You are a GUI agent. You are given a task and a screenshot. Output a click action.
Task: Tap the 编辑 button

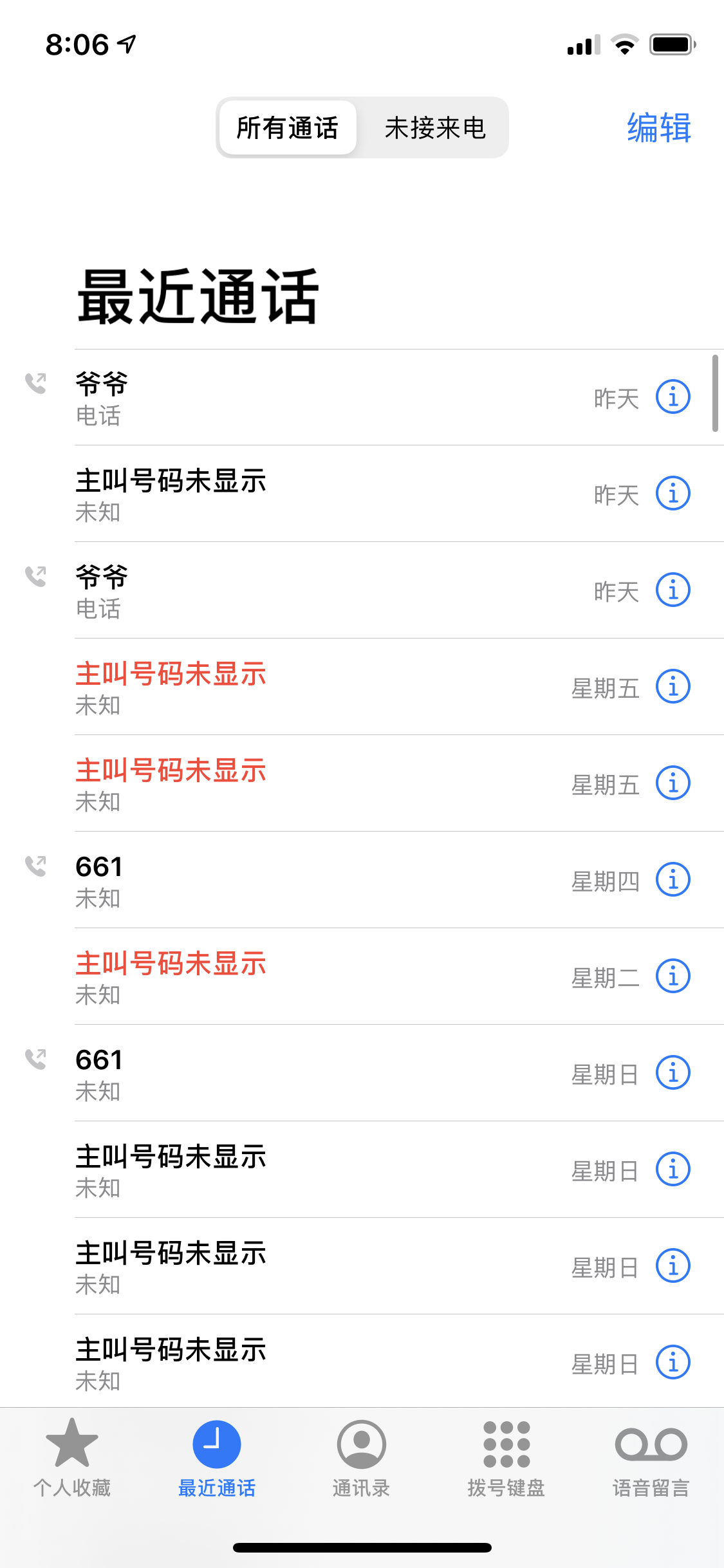click(x=658, y=127)
